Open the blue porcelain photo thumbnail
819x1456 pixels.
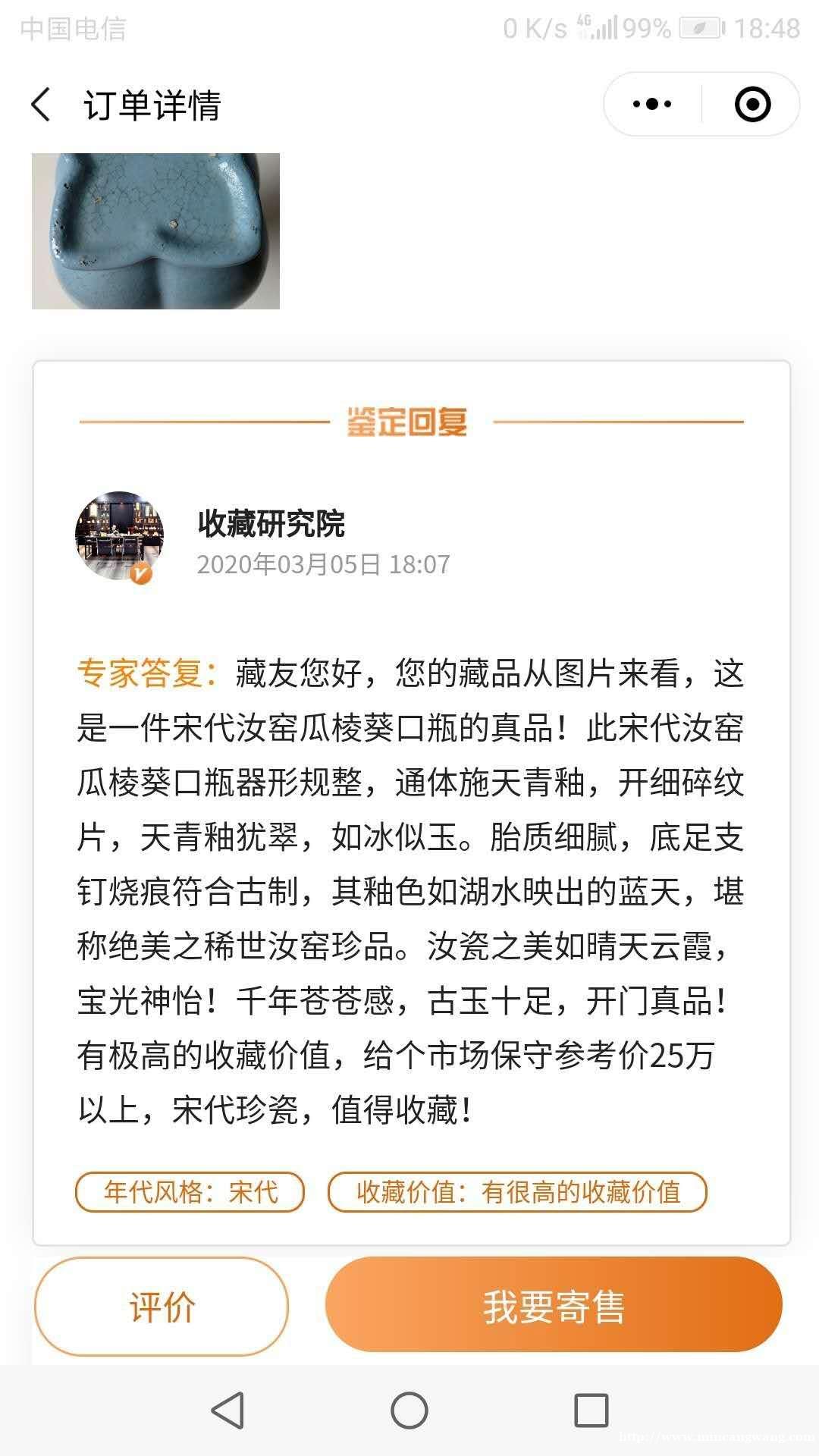(155, 231)
